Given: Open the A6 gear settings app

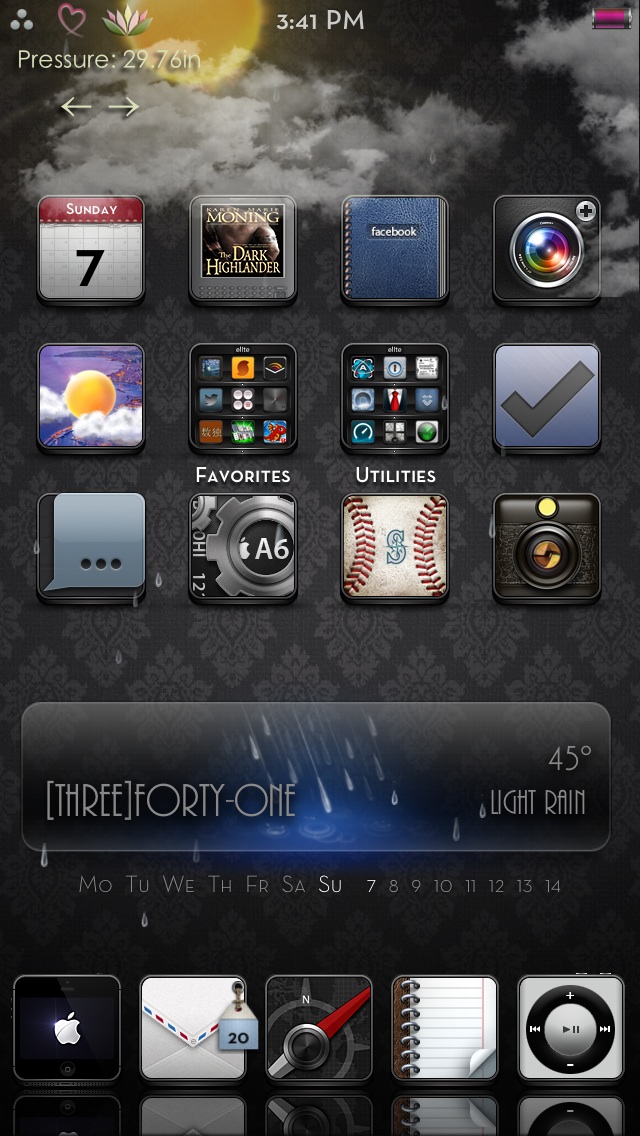Looking at the screenshot, I should point(243,547).
